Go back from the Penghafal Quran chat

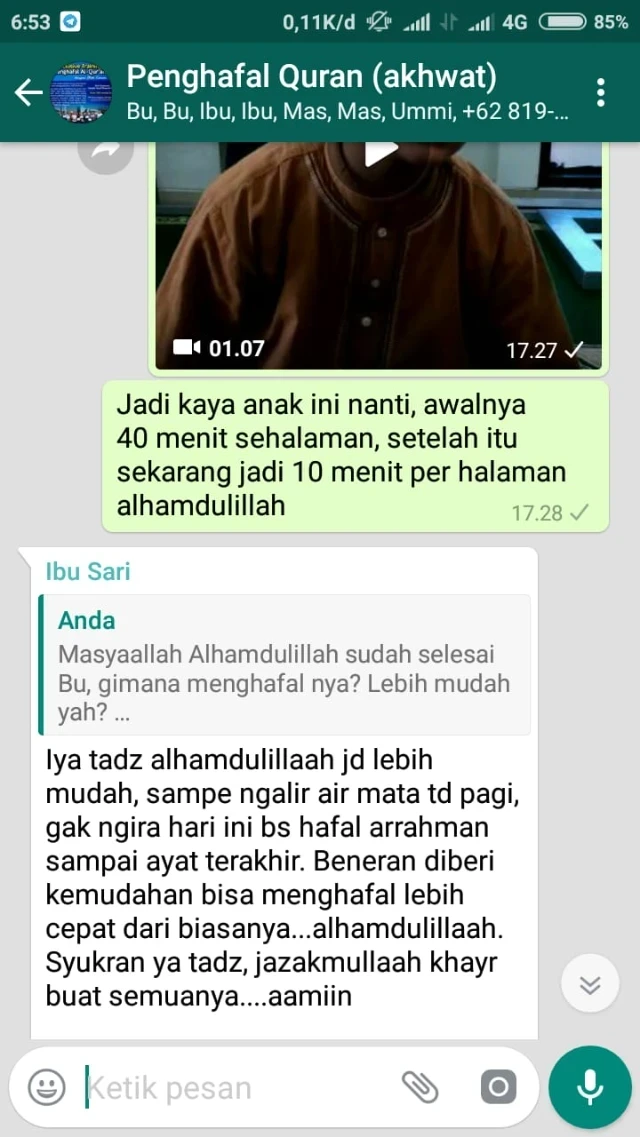27,93
